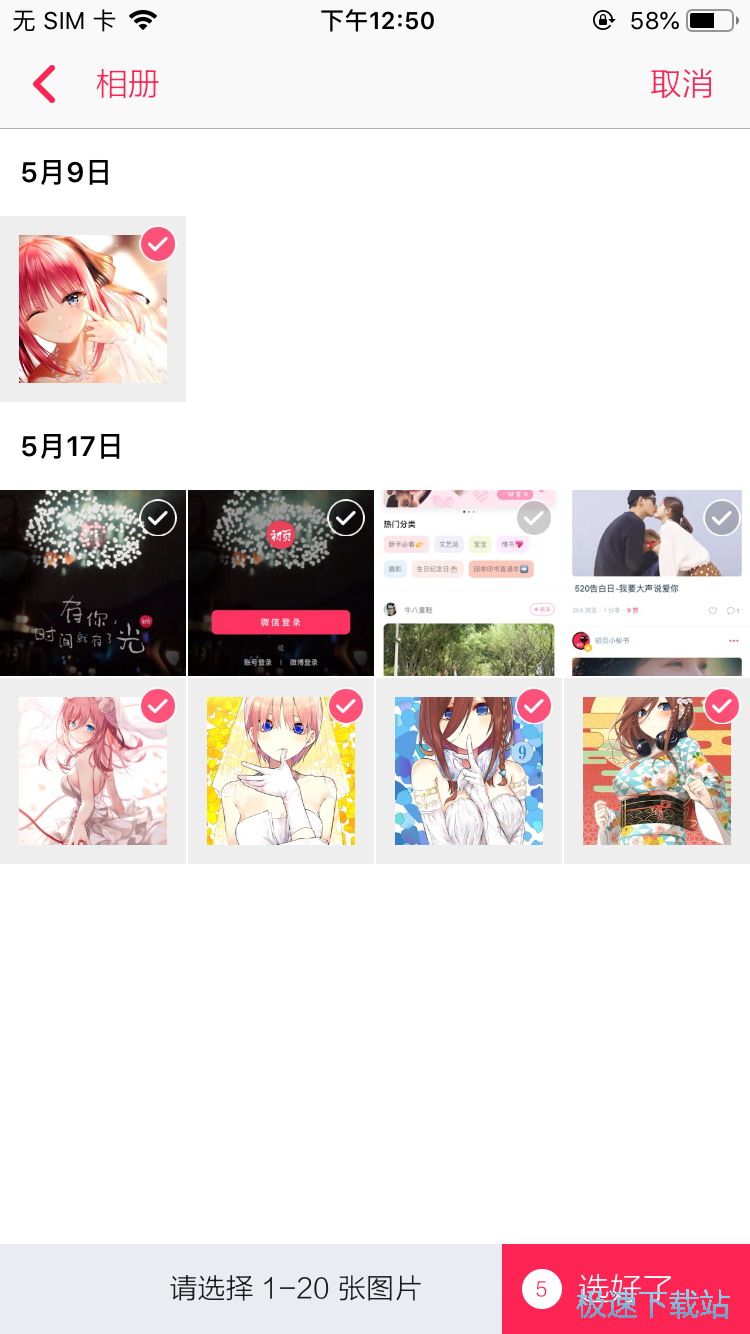
Task: Deselect the fireworks login screen image
Action: [345, 518]
